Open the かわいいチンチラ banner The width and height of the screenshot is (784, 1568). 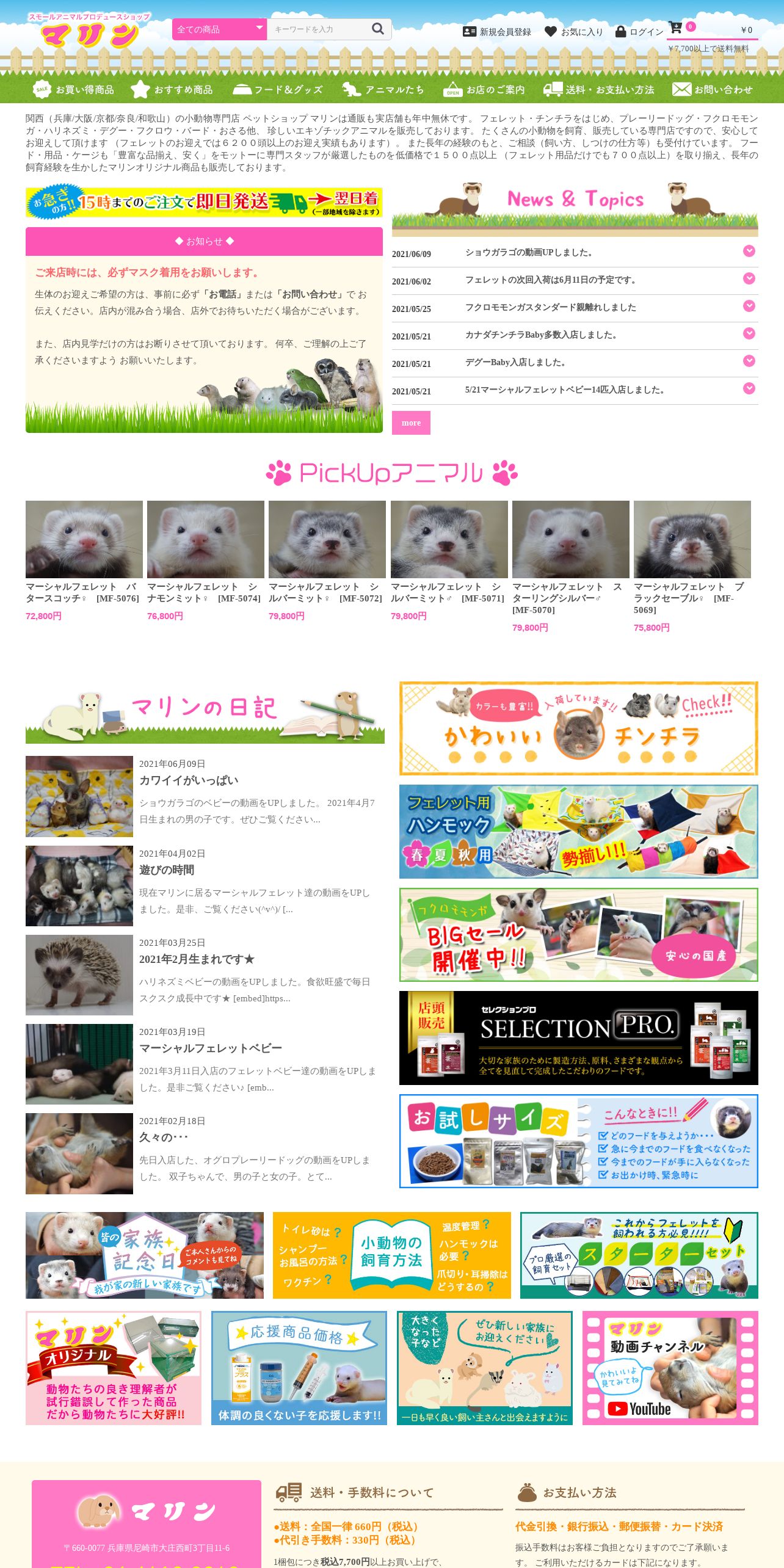pyautogui.click(x=578, y=728)
